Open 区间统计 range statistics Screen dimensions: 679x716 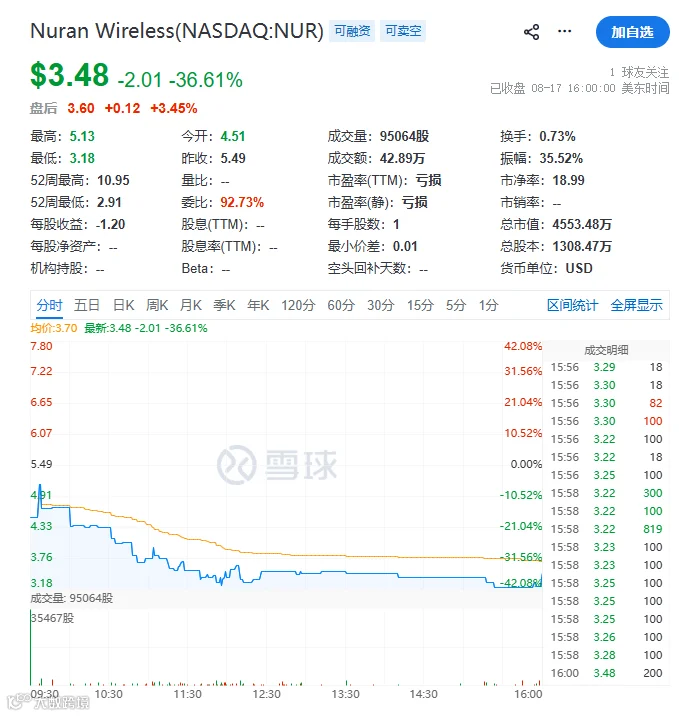[x=573, y=305]
